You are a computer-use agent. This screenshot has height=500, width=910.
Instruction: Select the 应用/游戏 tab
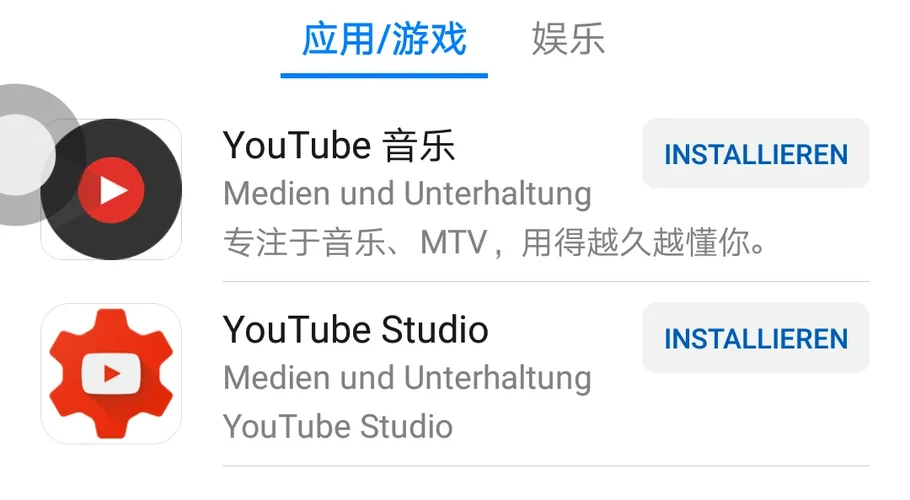[x=384, y=41]
